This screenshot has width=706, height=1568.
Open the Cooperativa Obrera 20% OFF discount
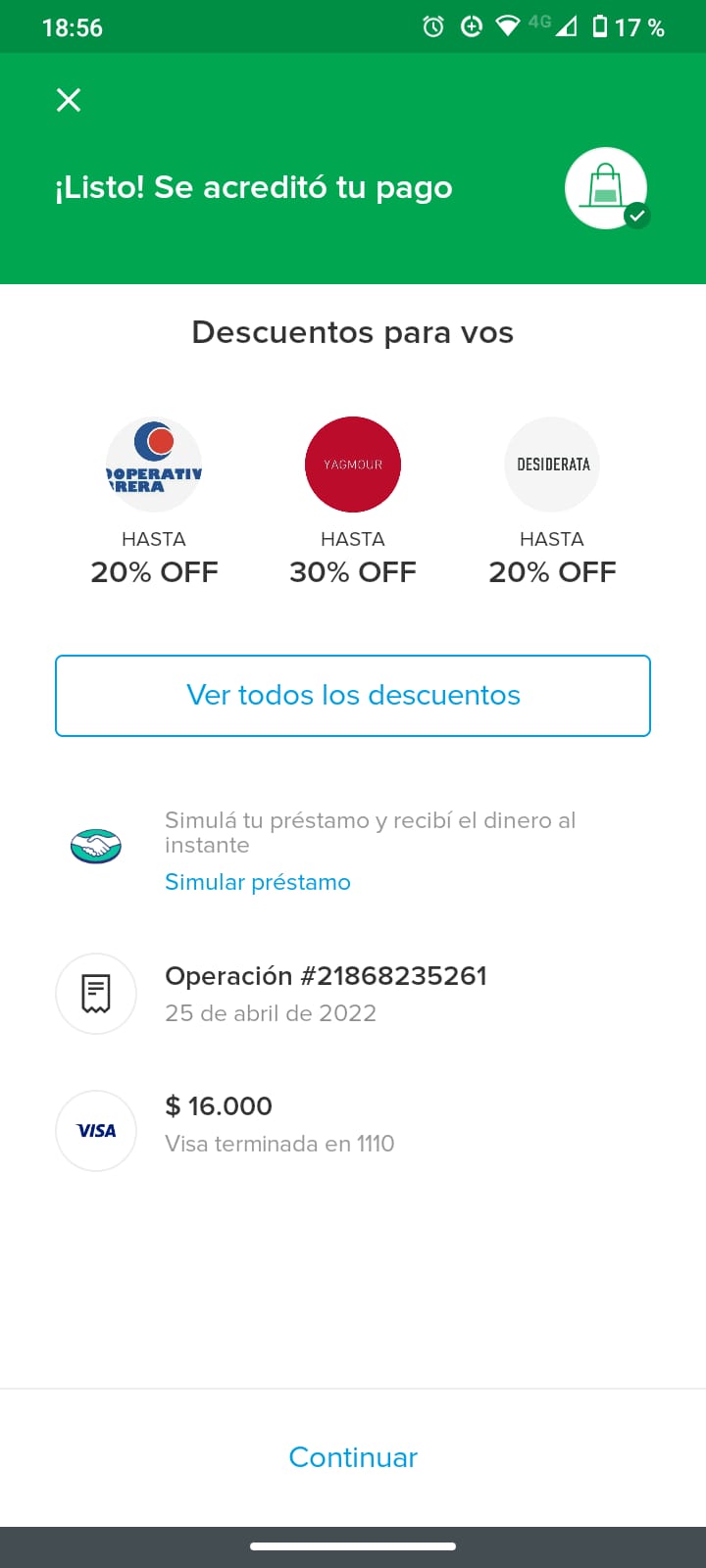point(154,465)
